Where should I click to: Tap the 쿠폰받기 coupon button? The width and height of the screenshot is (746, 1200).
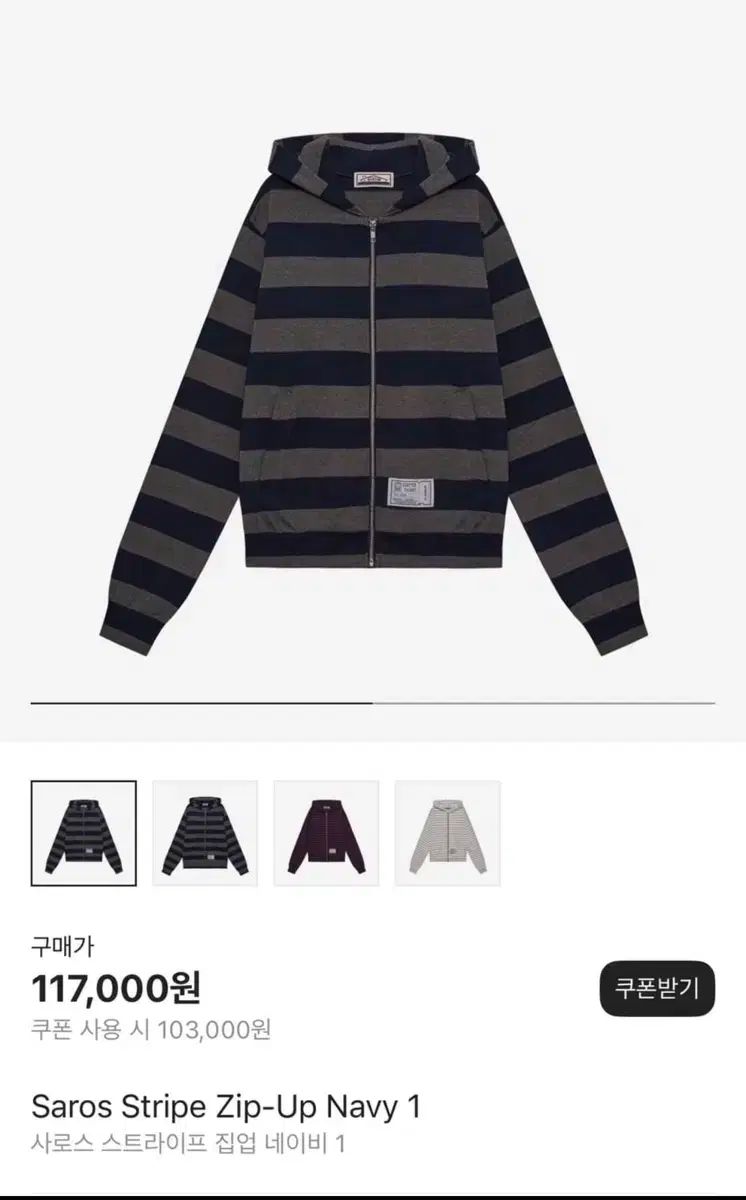coord(657,989)
